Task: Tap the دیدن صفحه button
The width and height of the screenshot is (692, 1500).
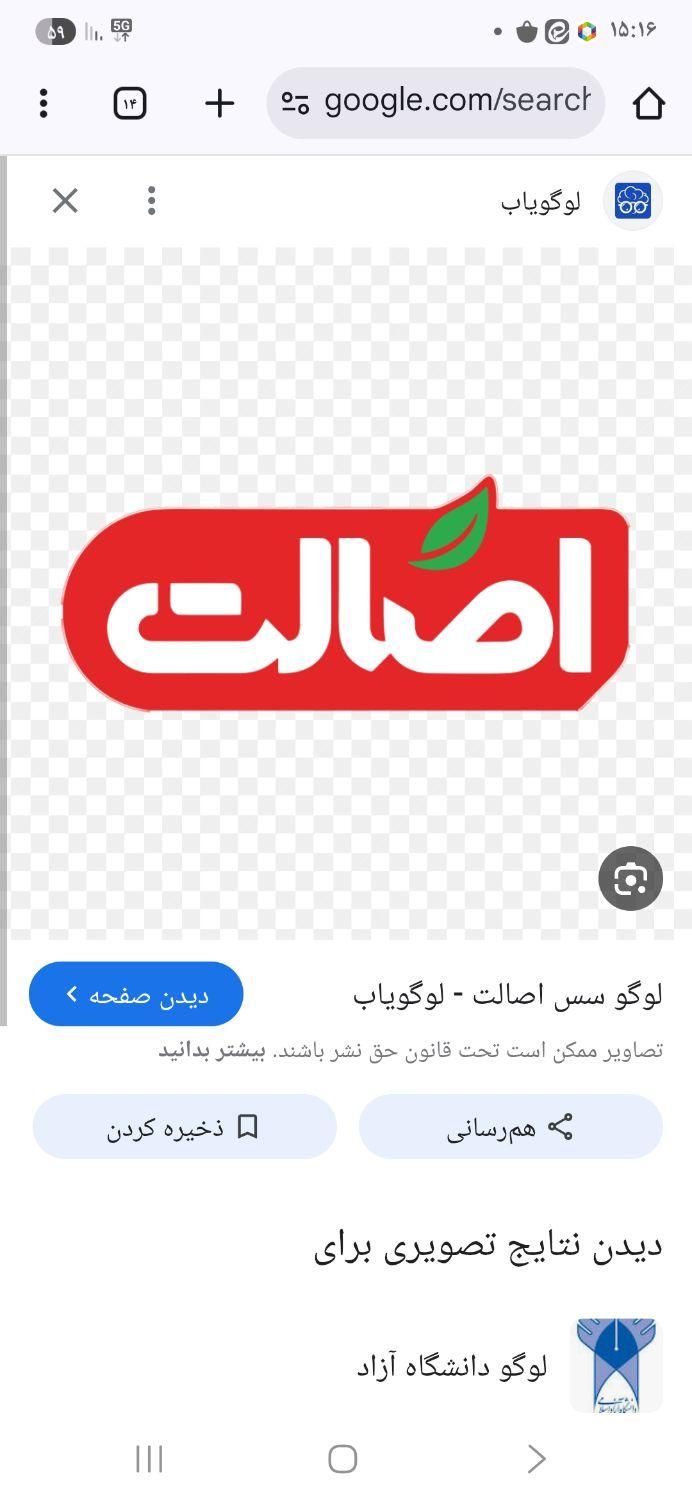Action: tap(136, 994)
